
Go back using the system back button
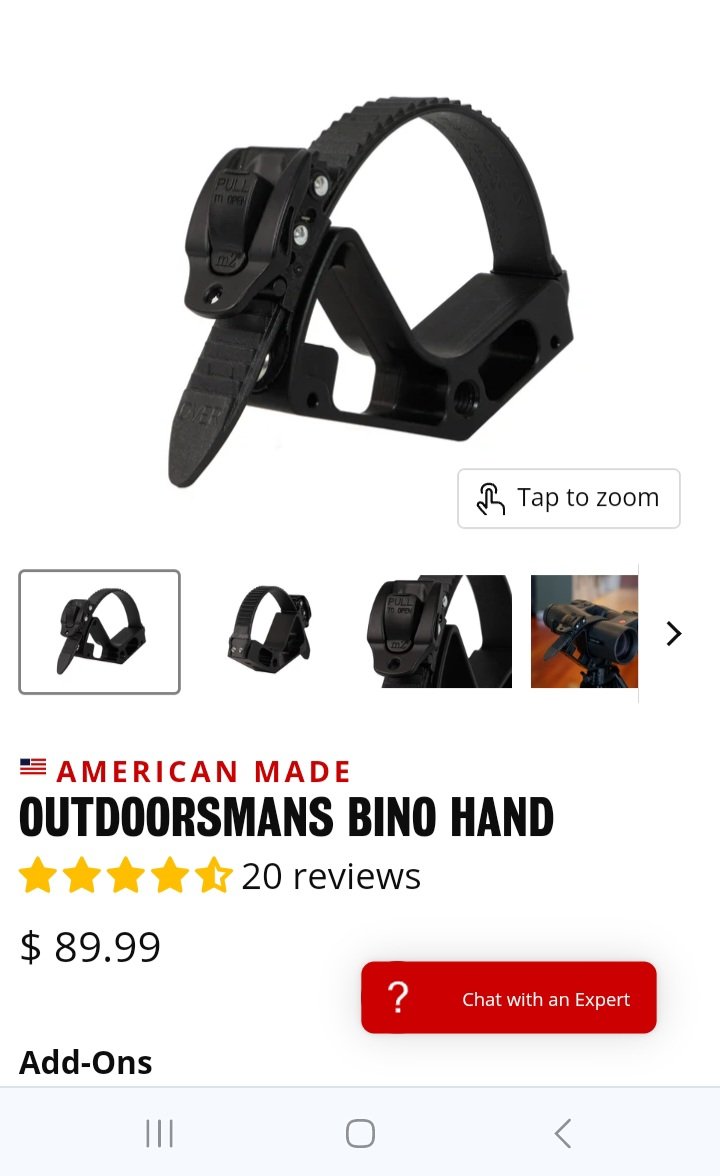(563, 1133)
